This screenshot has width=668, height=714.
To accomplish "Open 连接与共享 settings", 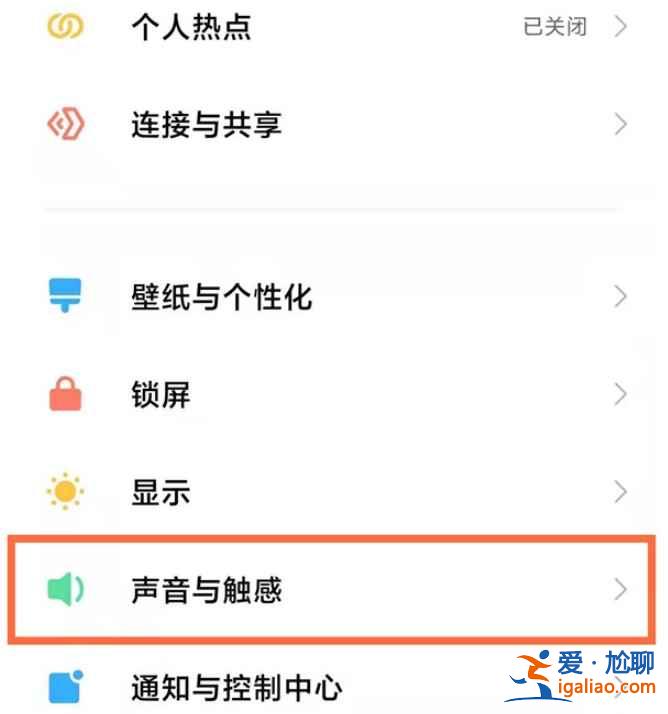I will click(206, 125).
